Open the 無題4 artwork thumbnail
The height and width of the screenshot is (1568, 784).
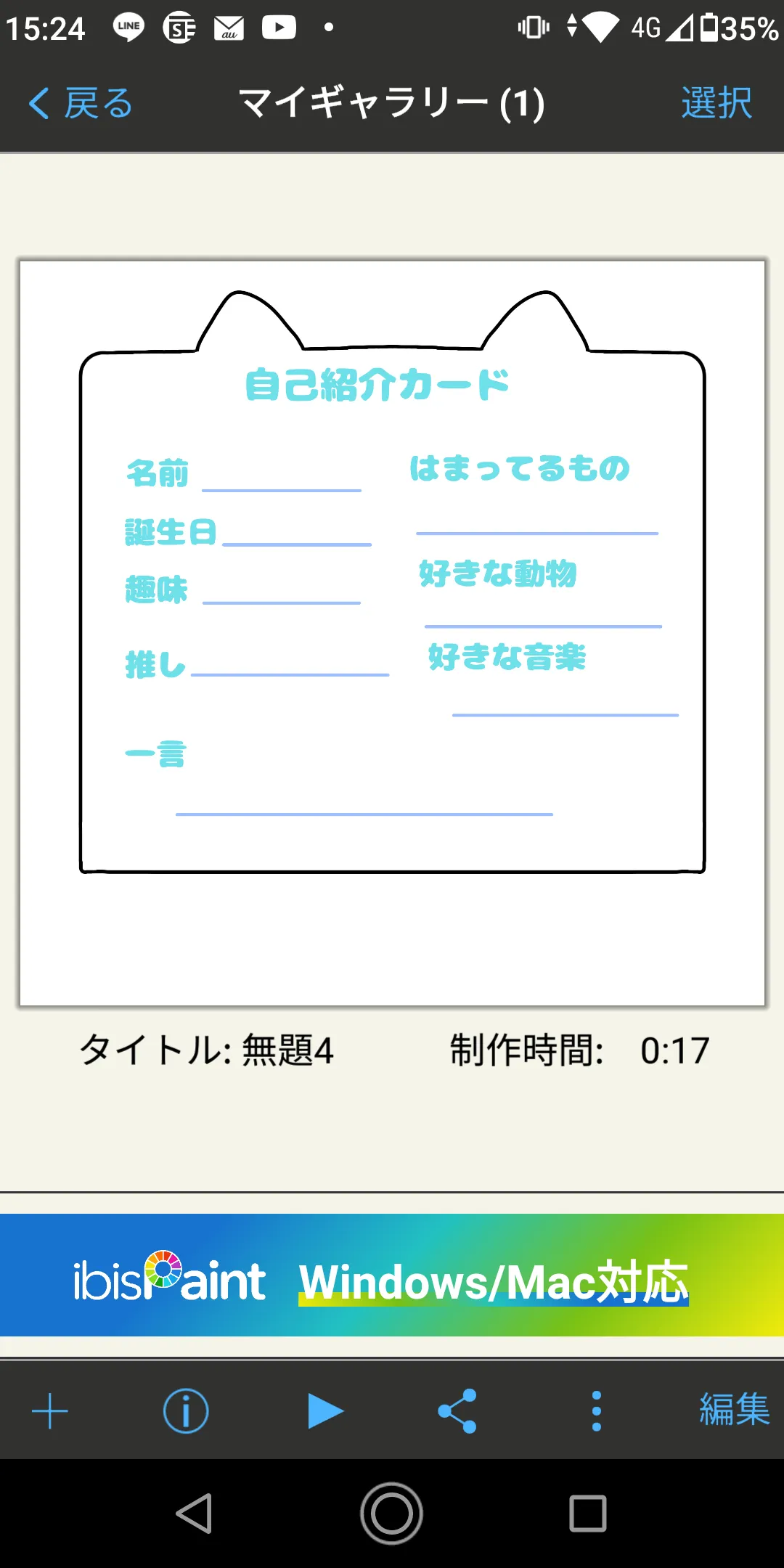[x=392, y=633]
